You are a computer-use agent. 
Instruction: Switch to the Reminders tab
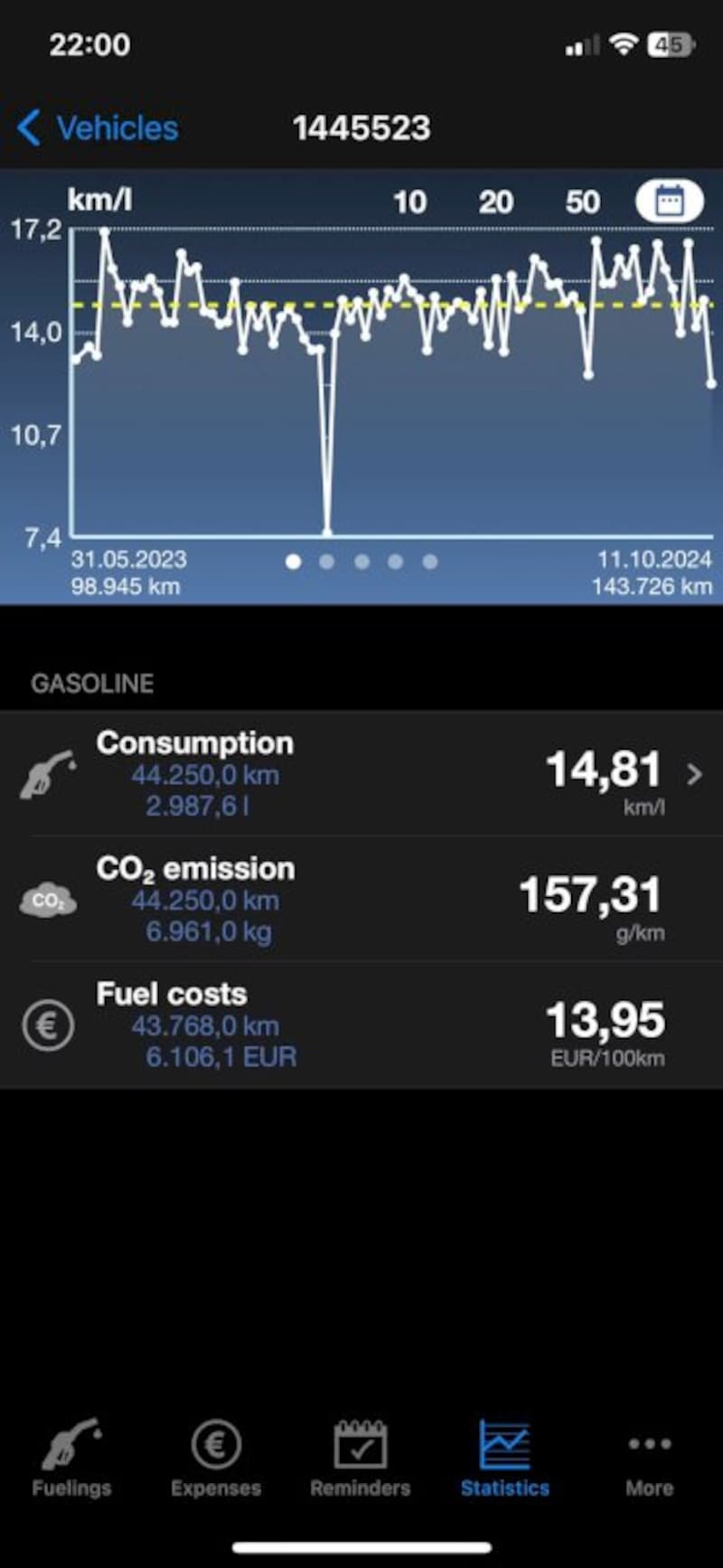coord(360,1458)
